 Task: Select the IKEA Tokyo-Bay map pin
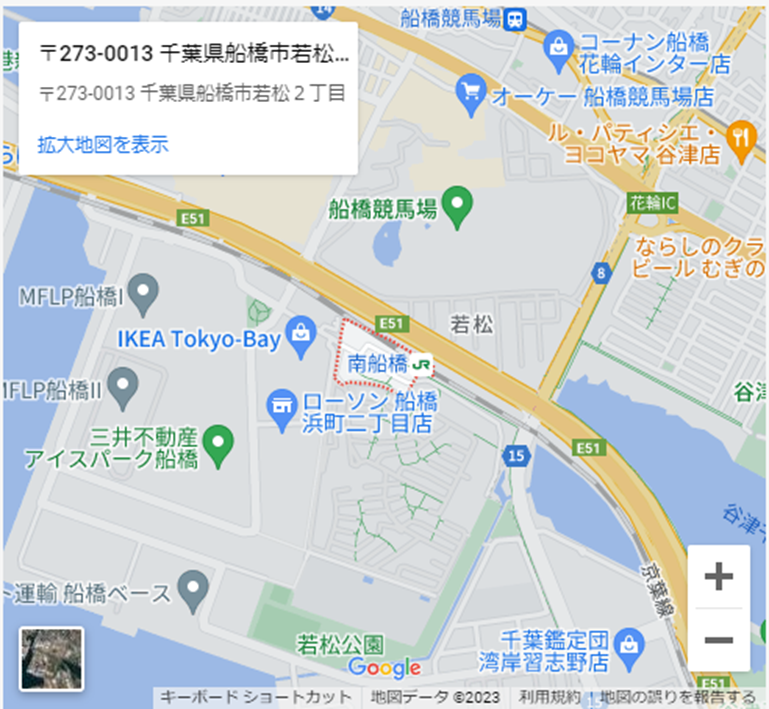click(301, 337)
